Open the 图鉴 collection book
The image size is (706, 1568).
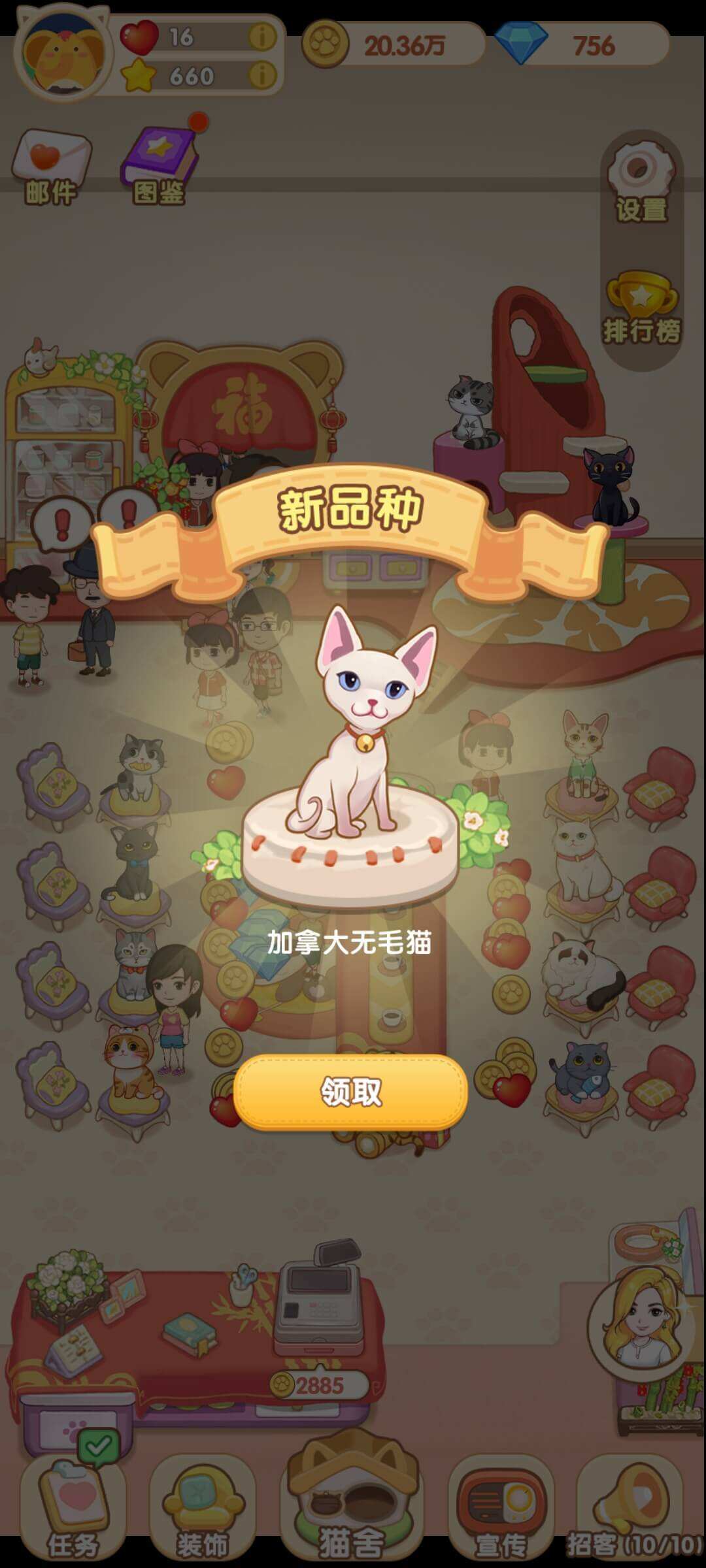[160, 165]
